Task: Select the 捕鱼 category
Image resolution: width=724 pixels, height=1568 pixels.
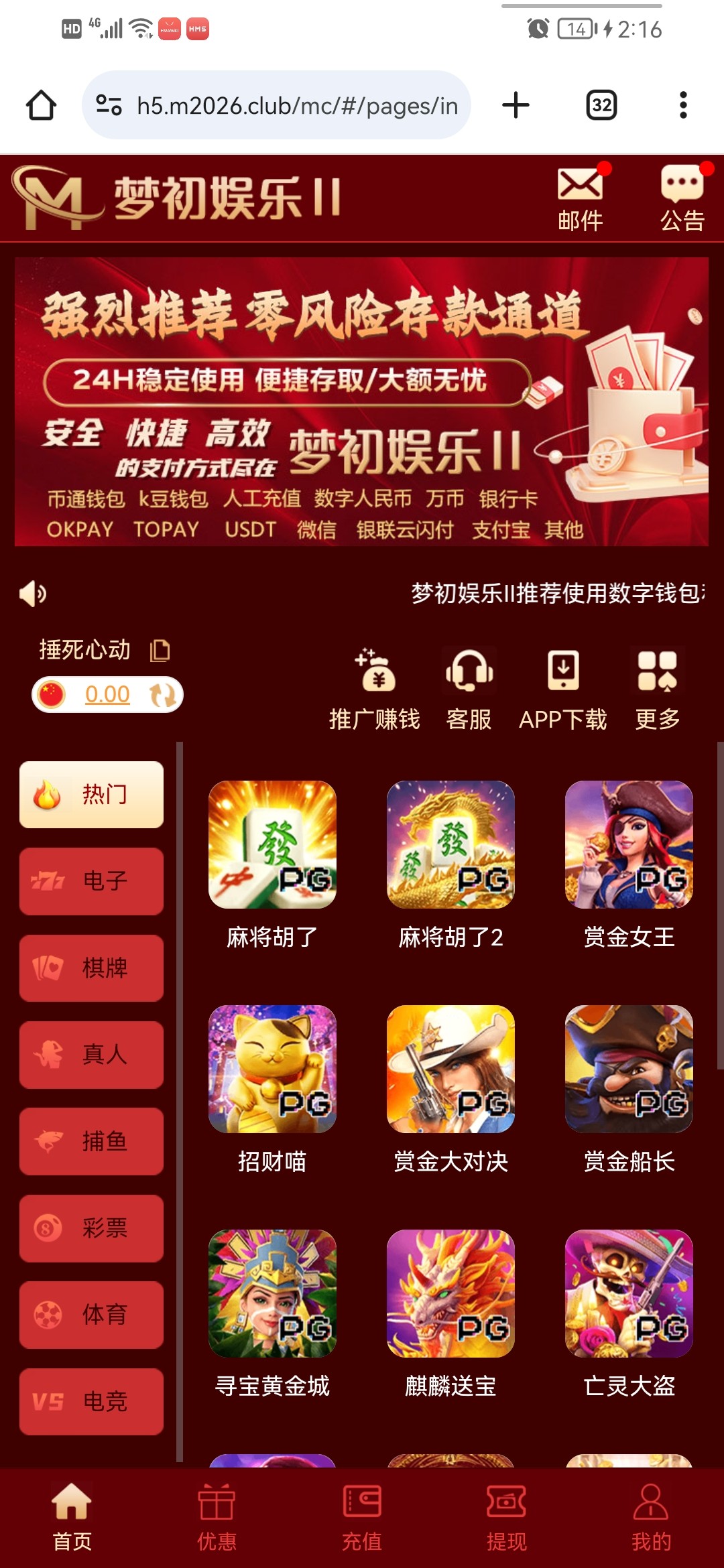Action: coord(92,1141)
